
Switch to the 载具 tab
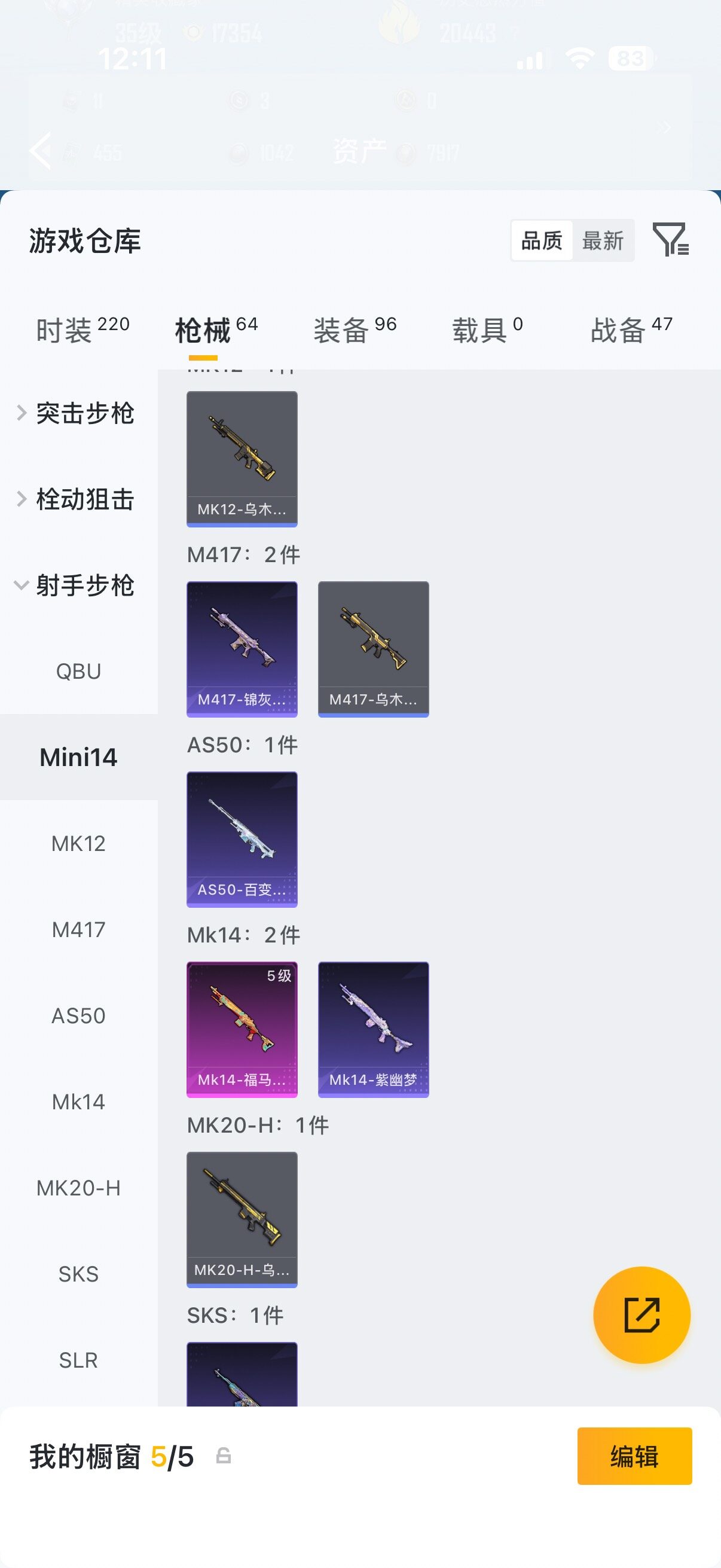(x=487, y=330)
